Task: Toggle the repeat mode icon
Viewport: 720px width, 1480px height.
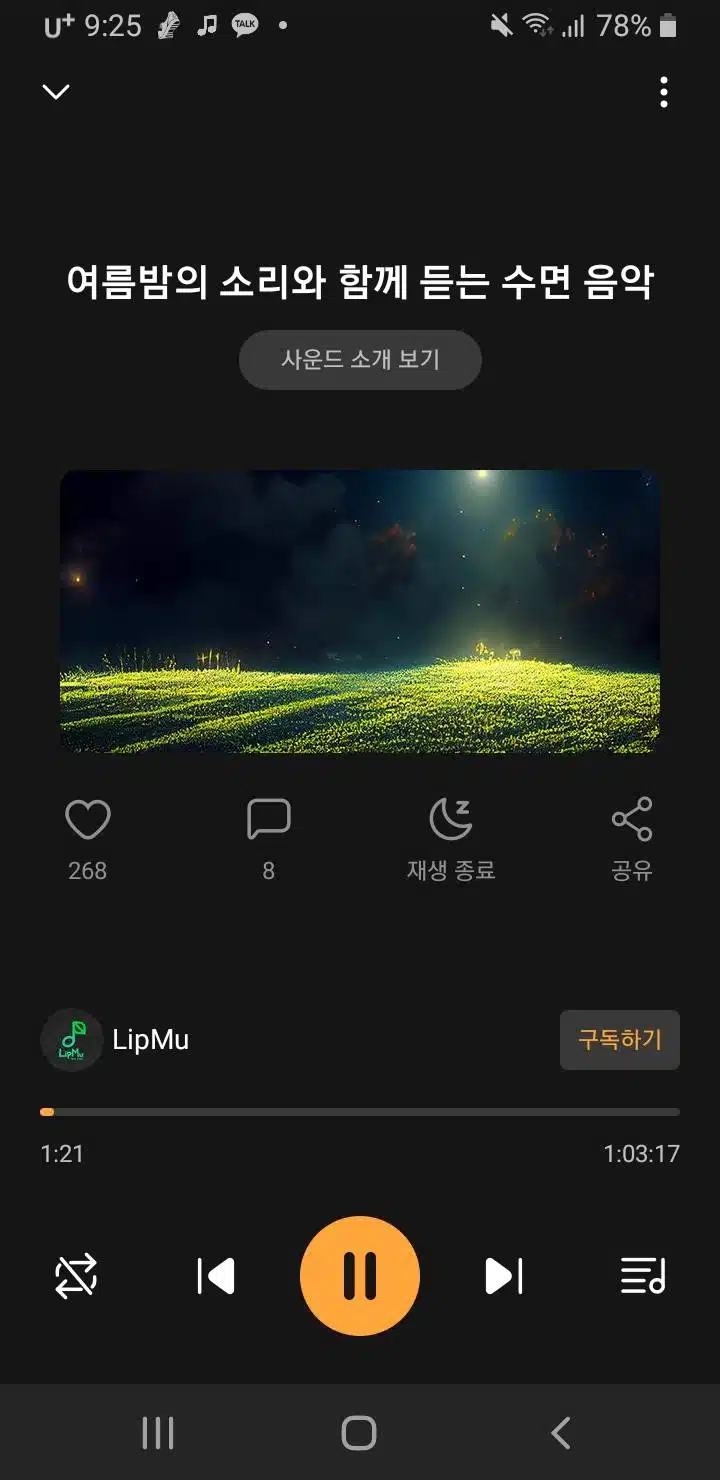Action: click(77, 1276)
